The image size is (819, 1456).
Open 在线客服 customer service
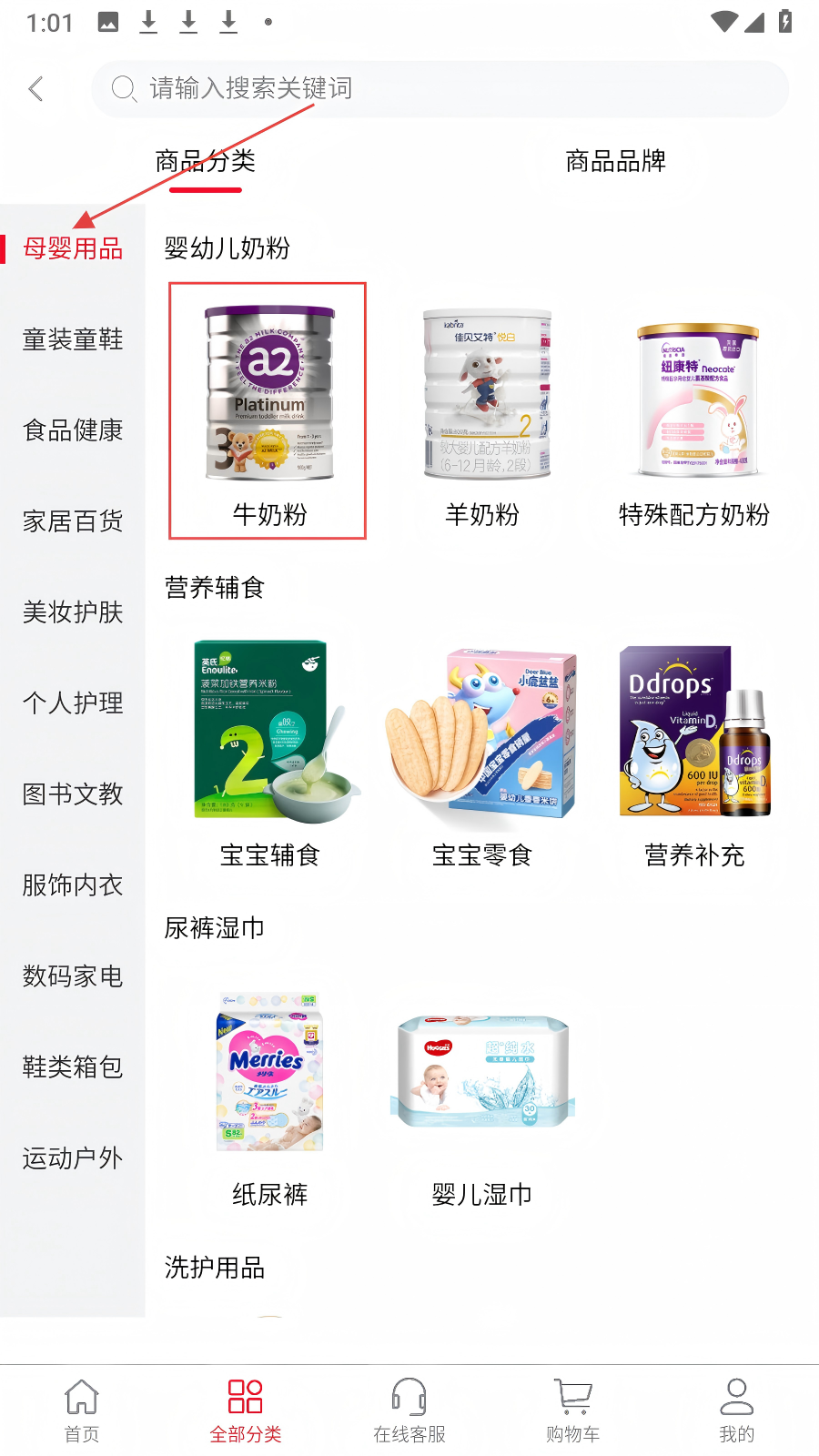click(x=409, y=1410)
